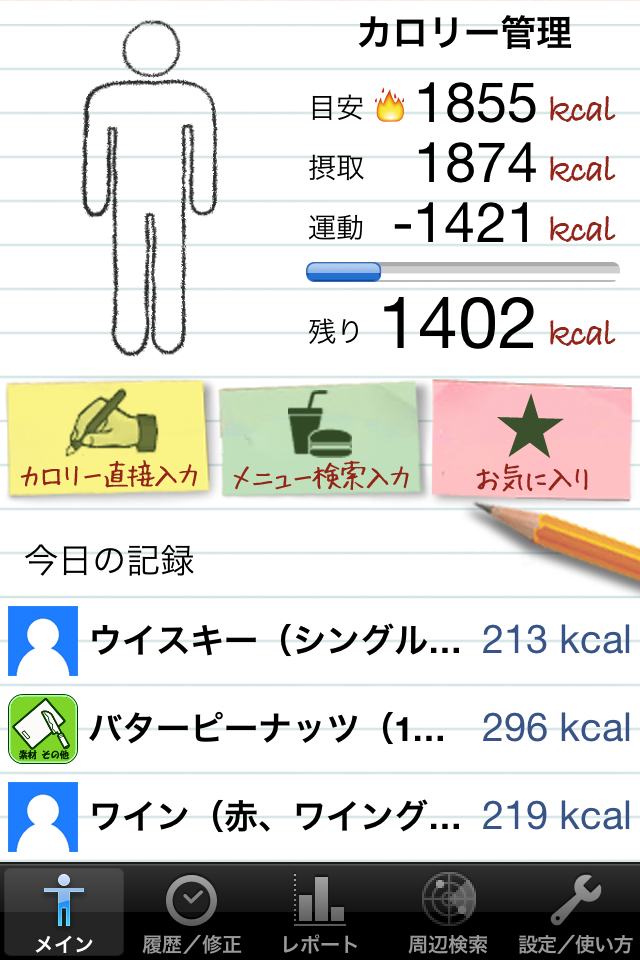The image size is (640, 960).
Task: View the ワイン（赤 record
Action: pyautogui.click(x=320, y=816)
